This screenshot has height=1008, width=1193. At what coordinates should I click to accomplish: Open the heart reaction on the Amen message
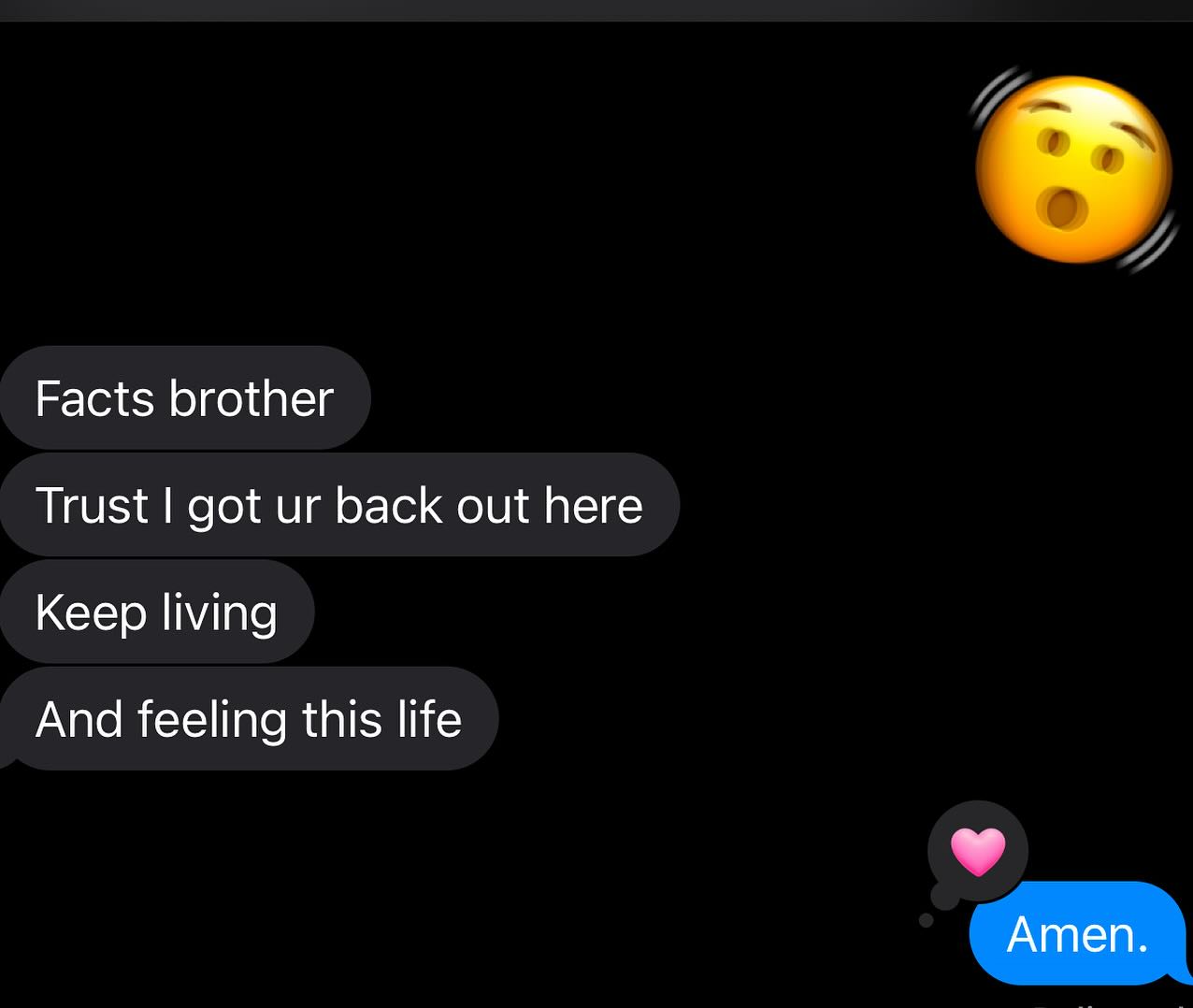(977, 851)
